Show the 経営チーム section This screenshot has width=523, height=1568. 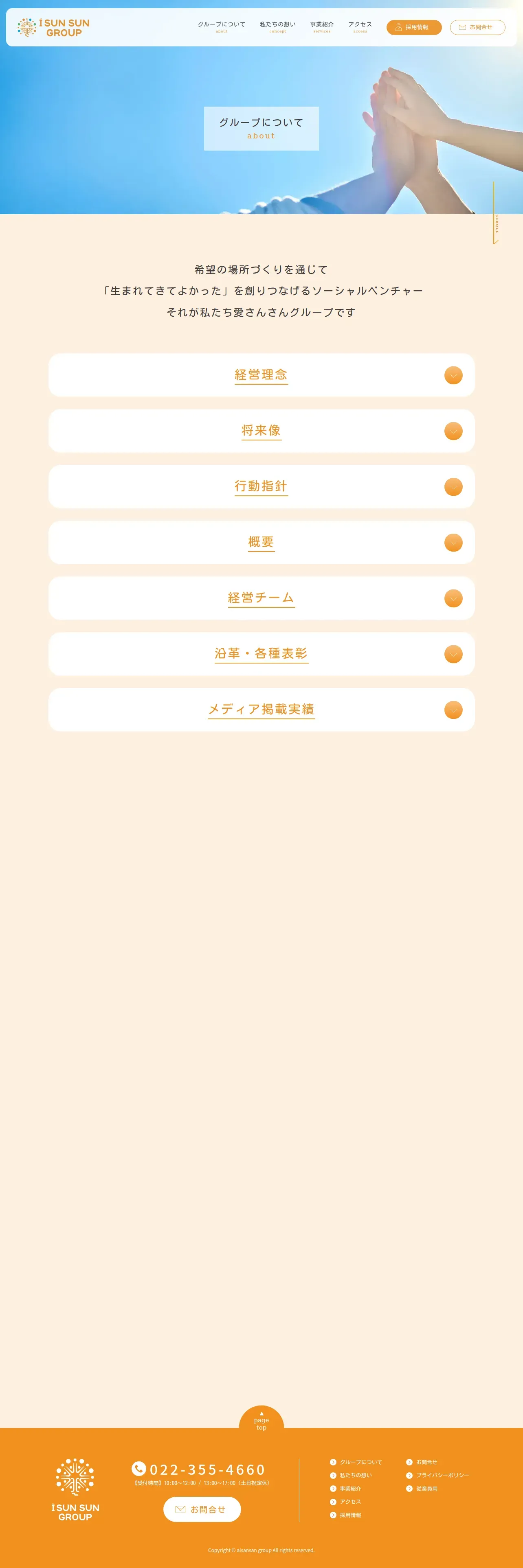(261, 598)
